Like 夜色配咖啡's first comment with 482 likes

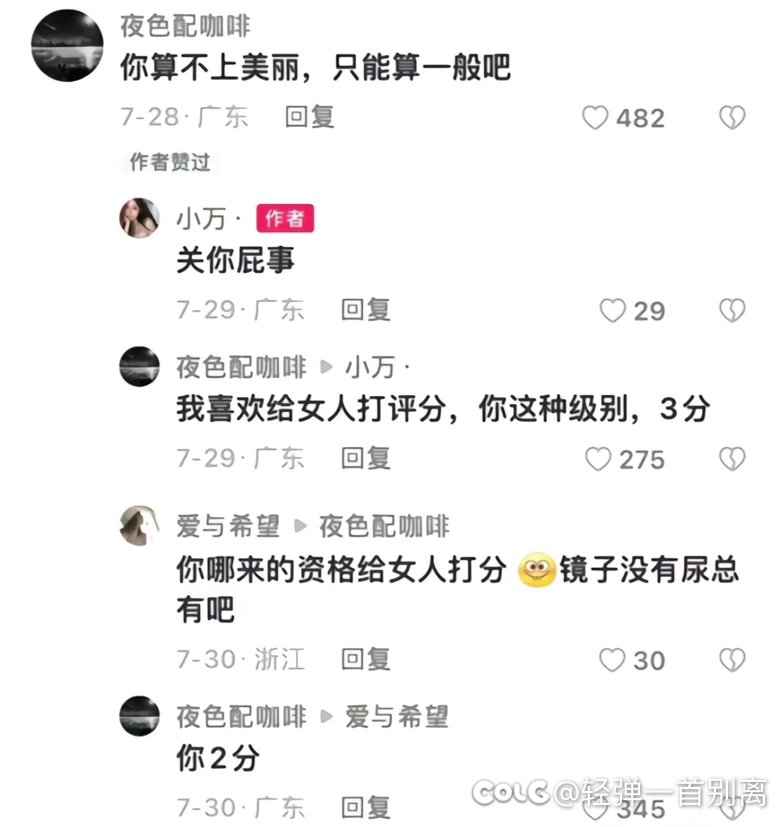[597, 118]
